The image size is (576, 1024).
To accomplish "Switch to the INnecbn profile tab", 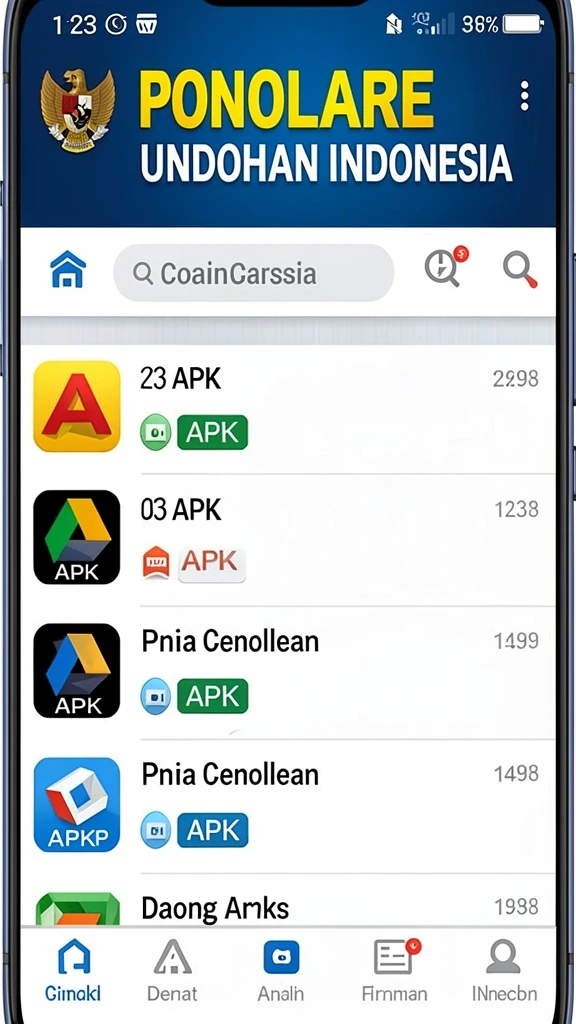I will click(x=504, y=970).
